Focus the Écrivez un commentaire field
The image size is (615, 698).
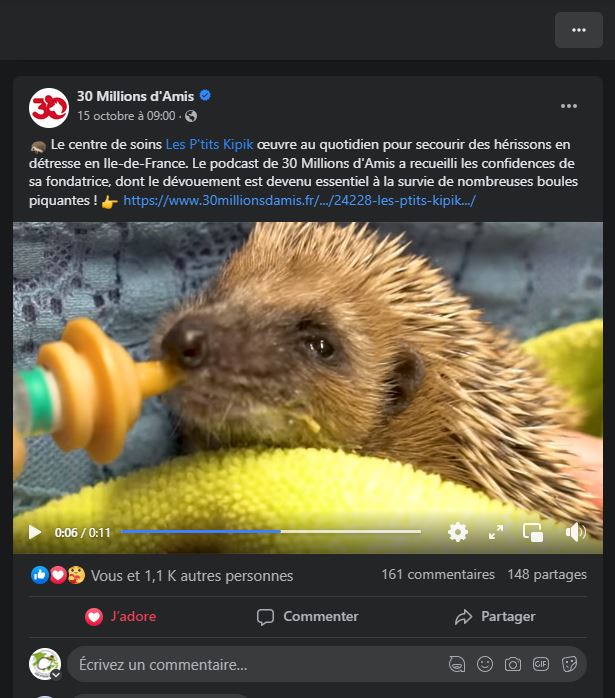click(x=250, y=664)
